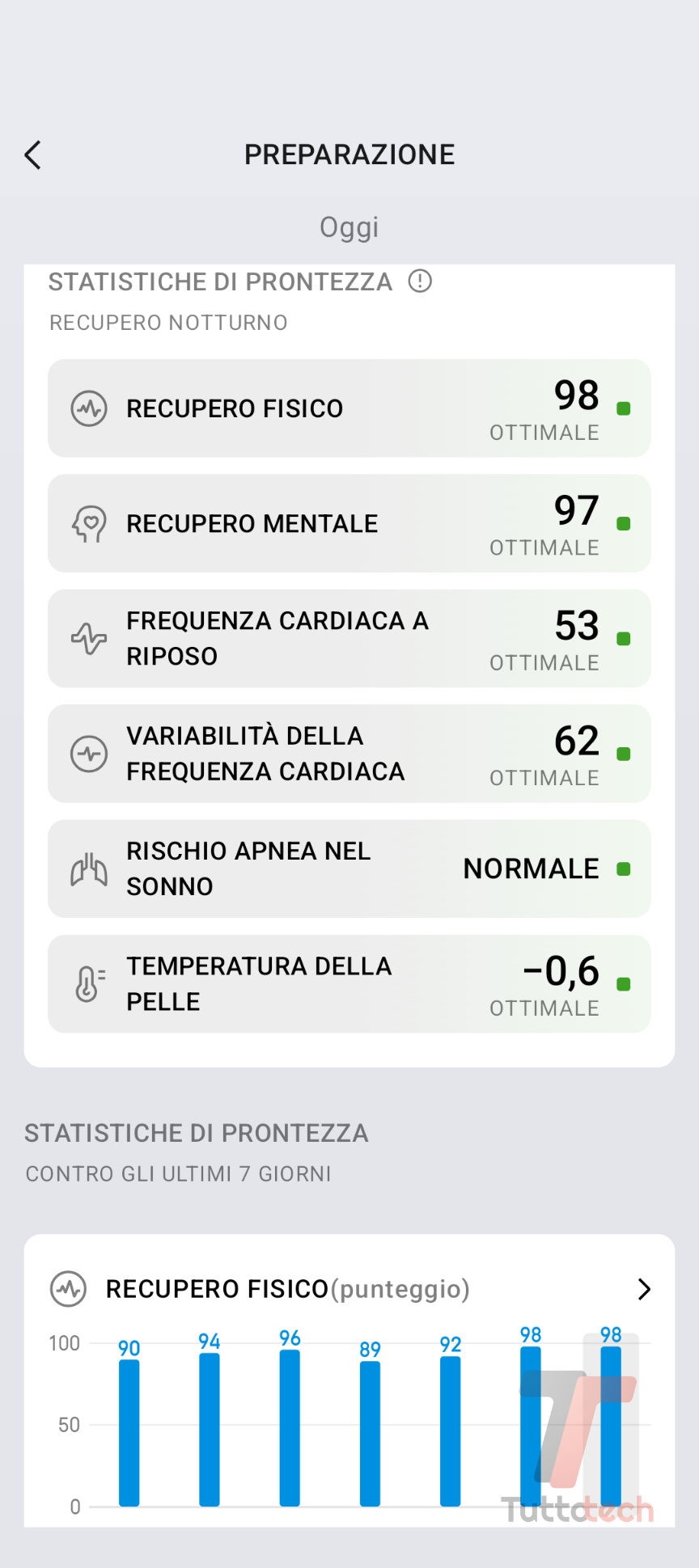Select Variabilità della frequenza cardiaca row

[349, 754]
